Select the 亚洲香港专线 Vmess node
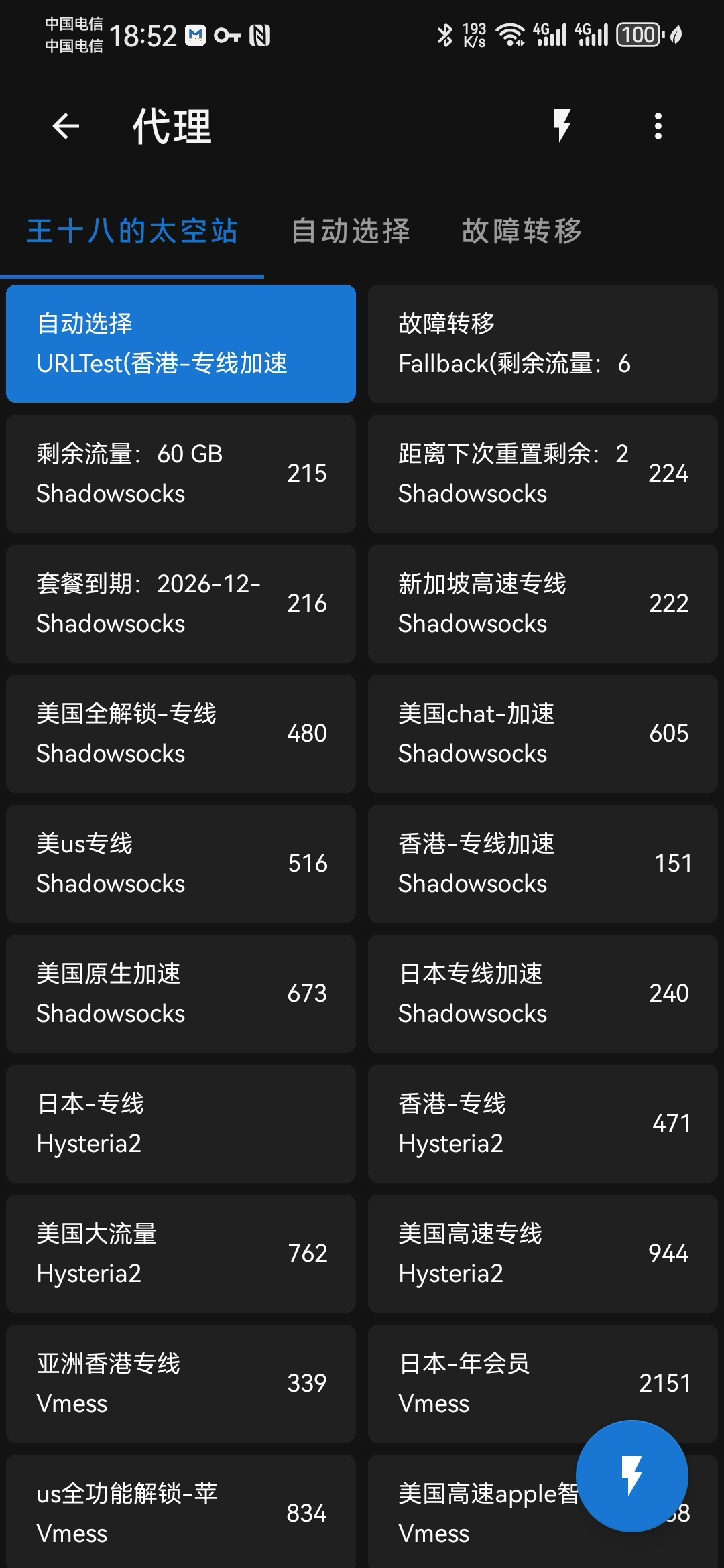724x1568 pixels. pyautogui.click(x=181, y=1384)
